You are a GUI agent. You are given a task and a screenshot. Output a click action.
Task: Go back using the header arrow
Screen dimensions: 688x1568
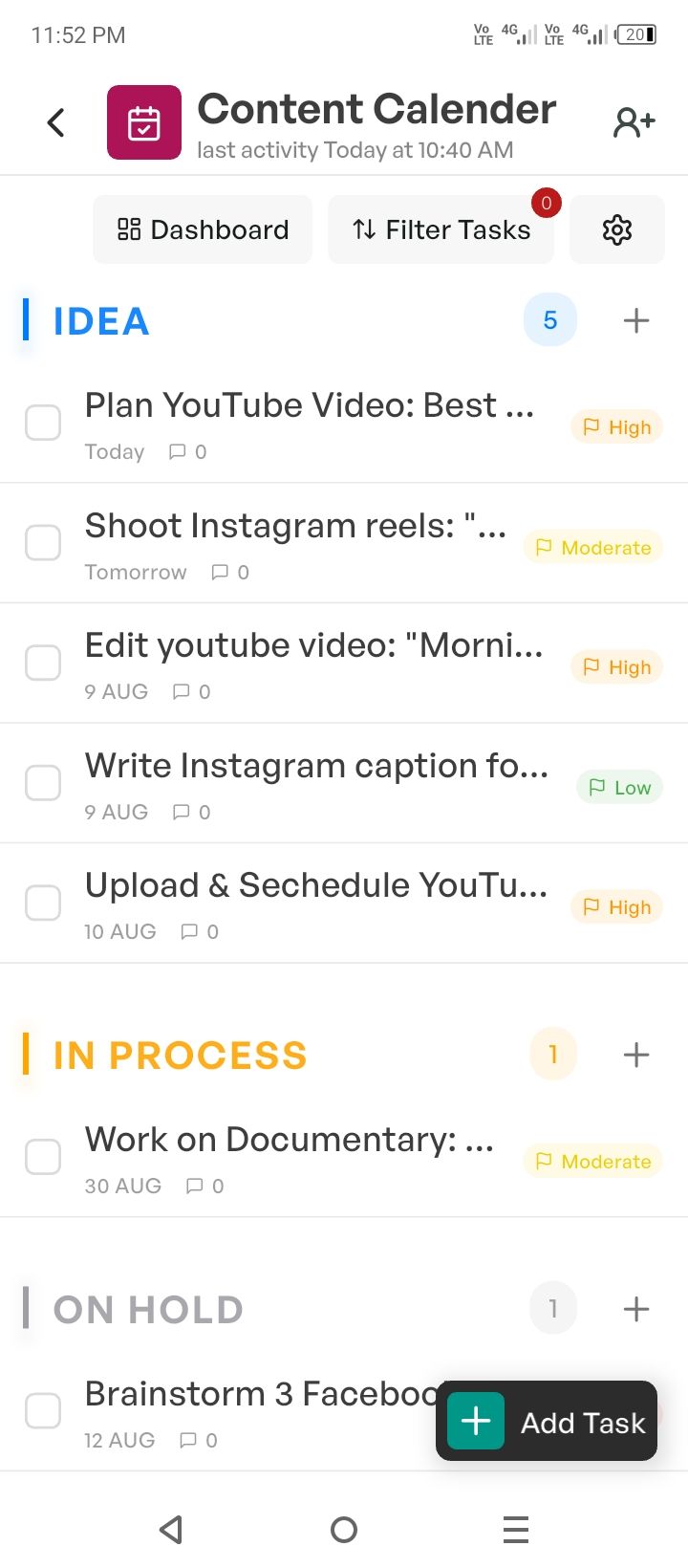click(x=56, y=122)
